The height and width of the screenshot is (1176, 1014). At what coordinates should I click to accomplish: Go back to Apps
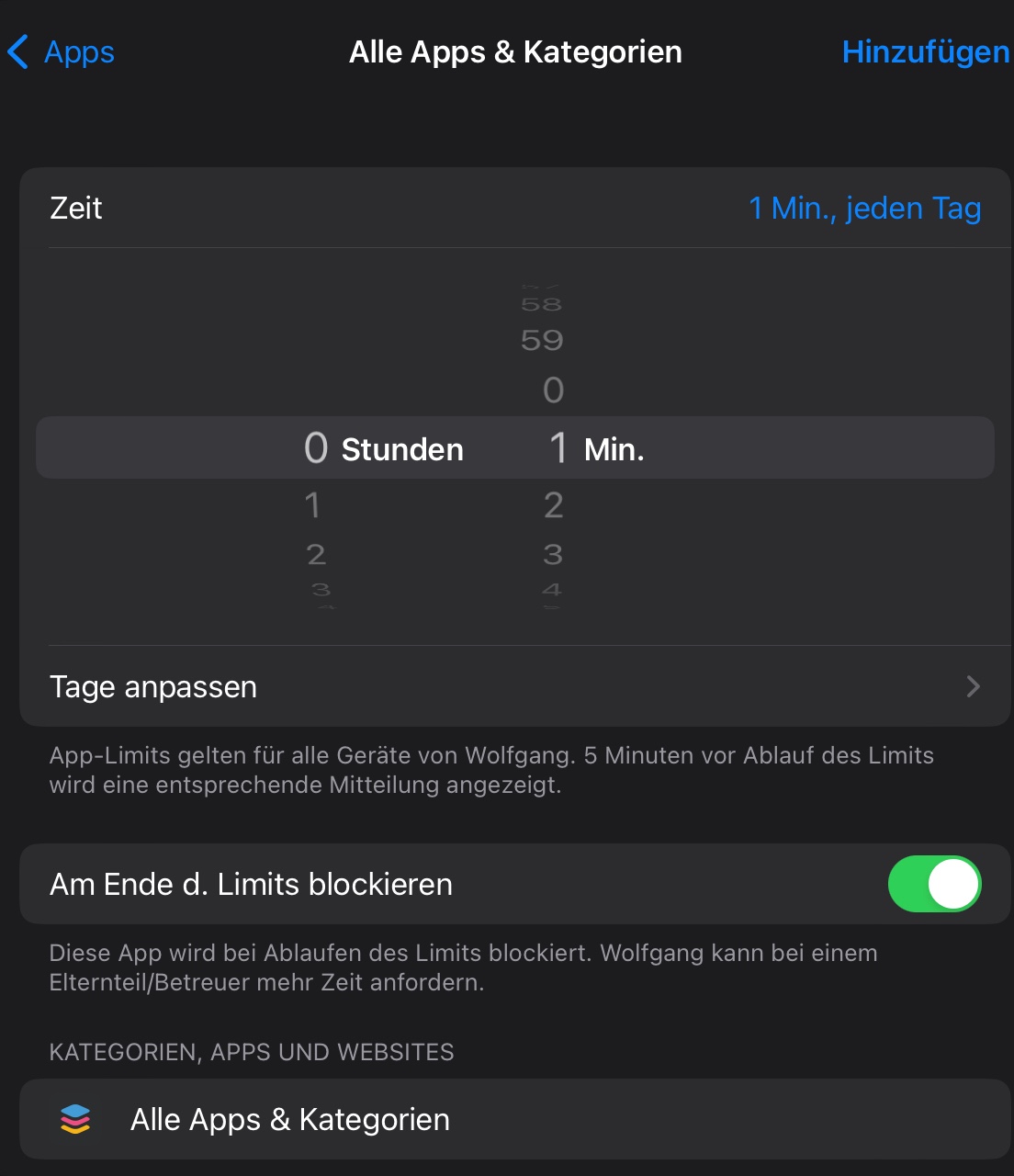point(61,52)
